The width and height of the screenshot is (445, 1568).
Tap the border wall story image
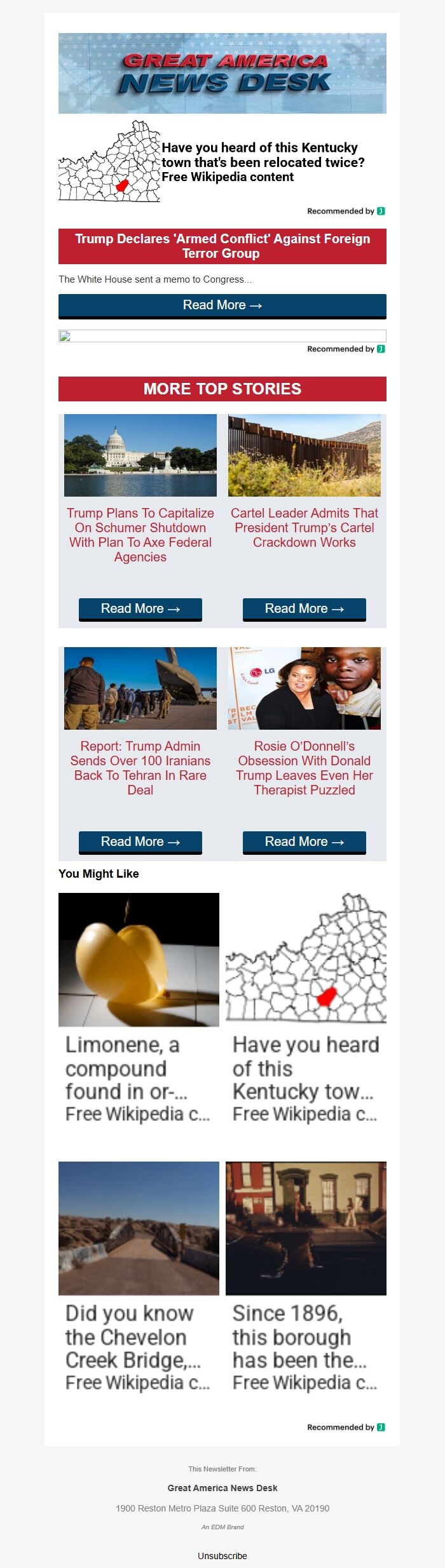click(304, 455)
